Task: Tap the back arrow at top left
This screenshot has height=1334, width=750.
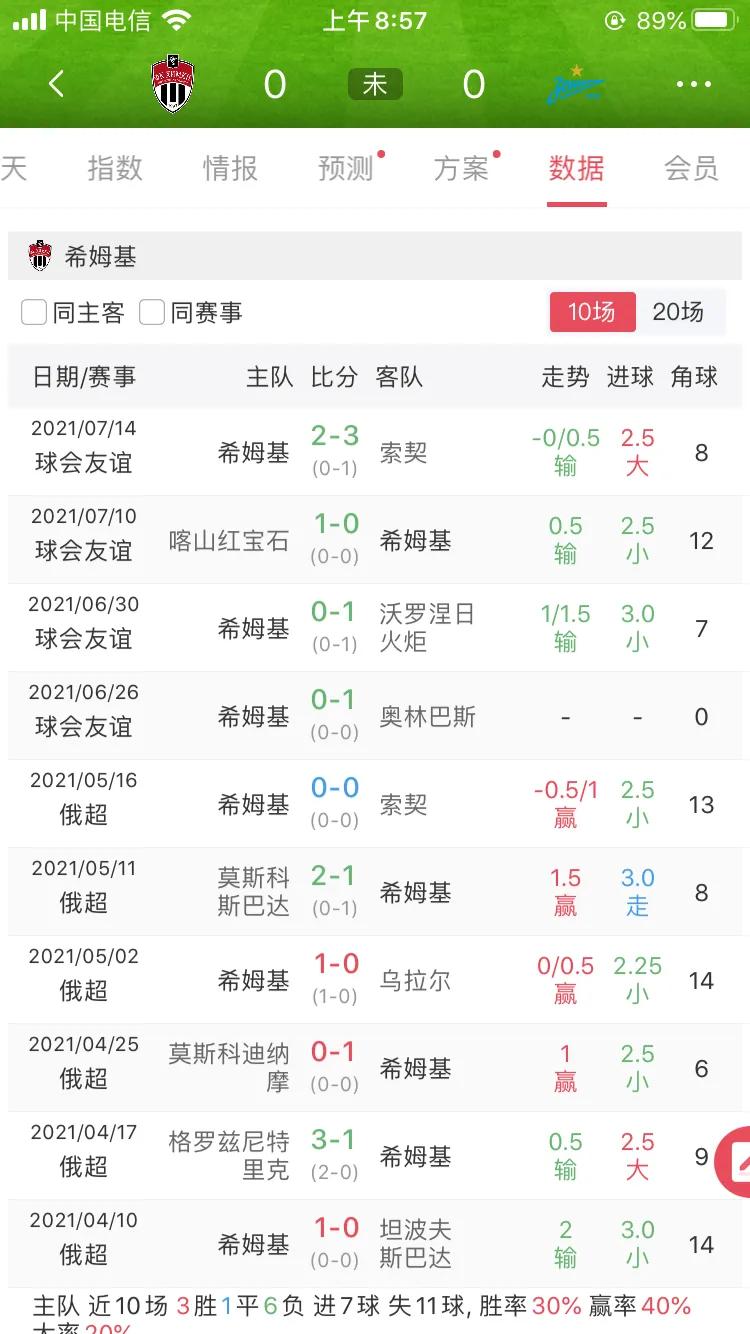Action: 57,84
